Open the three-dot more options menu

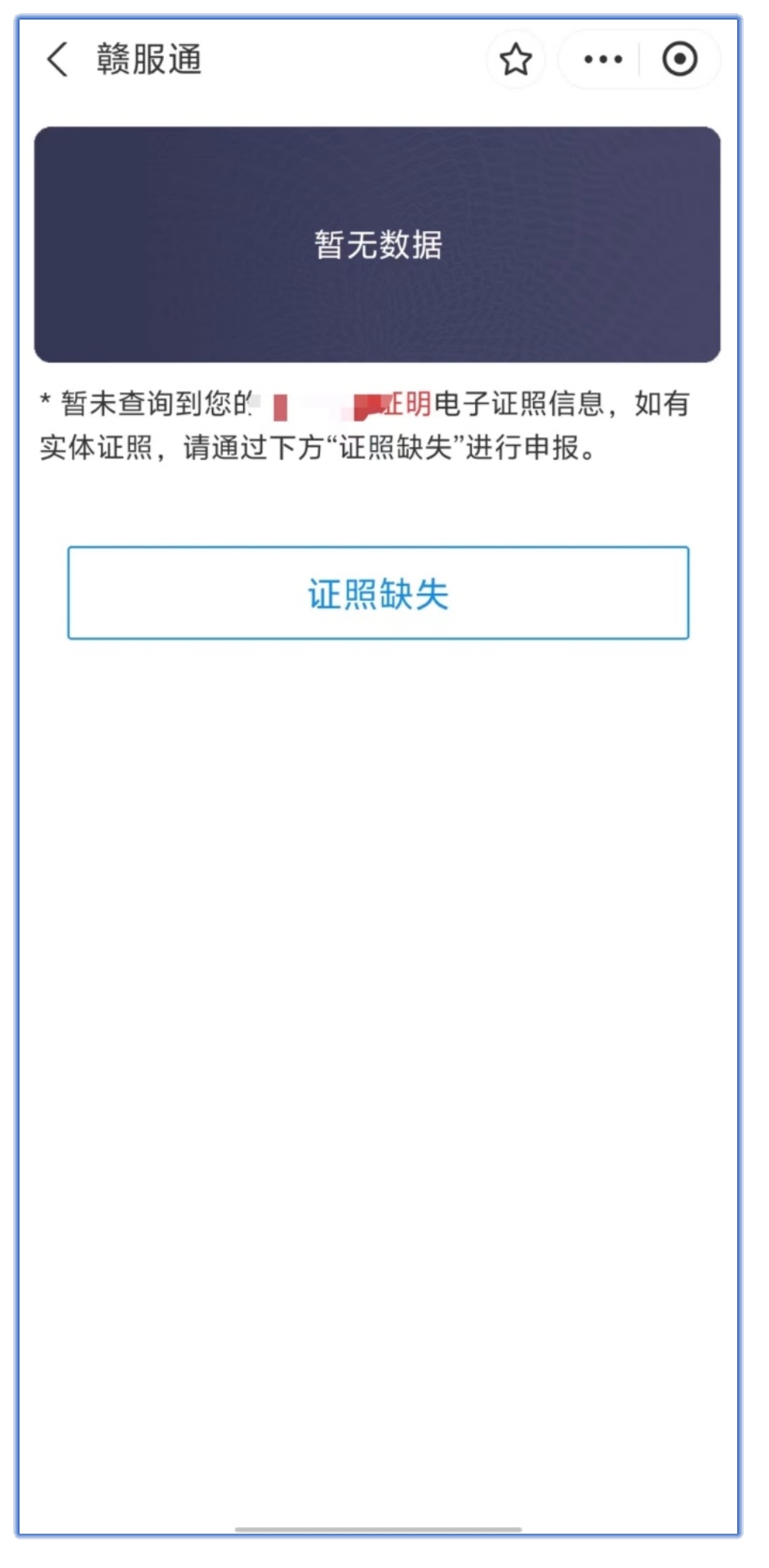602,60
